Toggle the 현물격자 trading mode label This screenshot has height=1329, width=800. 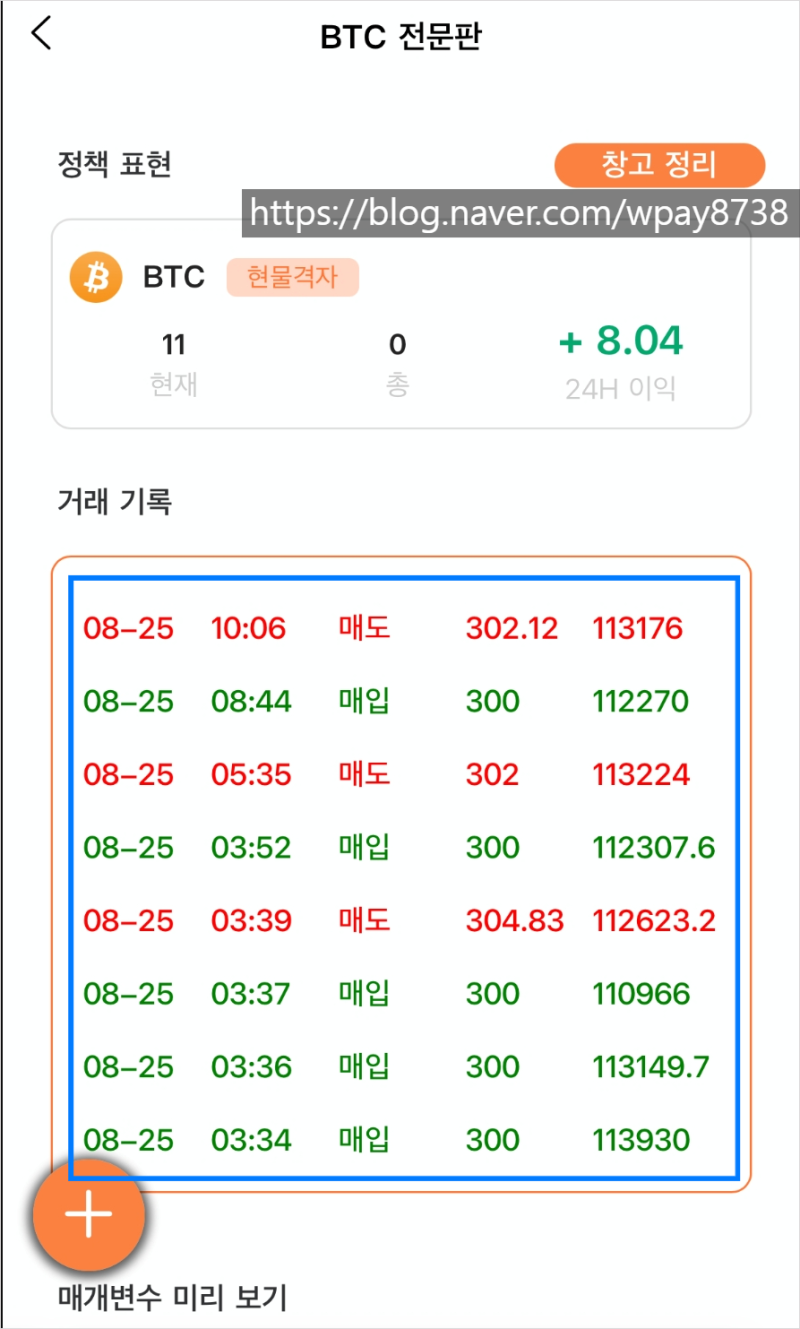tap(293, 277)
